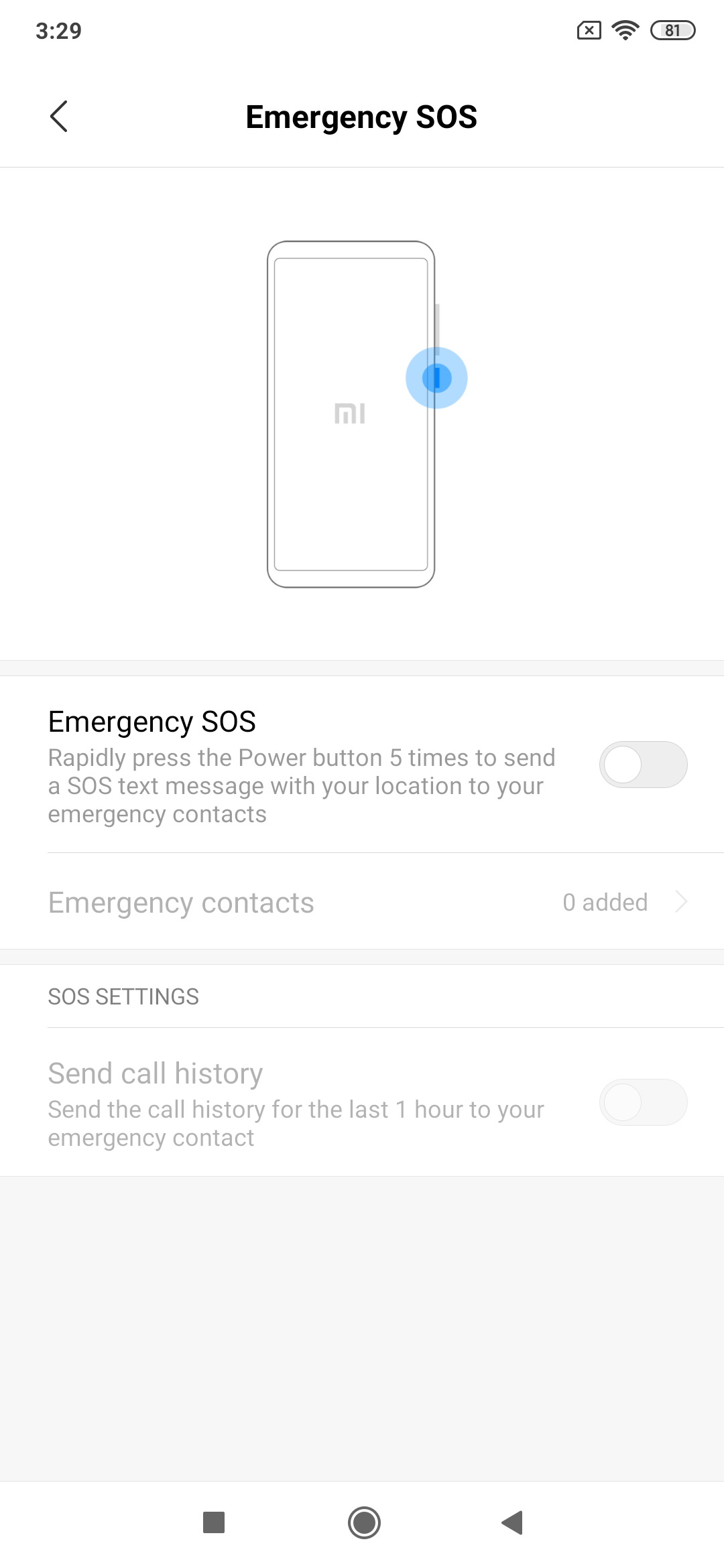Toggle Send call history switch
The height and width of the screenshot is (1568, 724).
click(x=643, y=1102)
